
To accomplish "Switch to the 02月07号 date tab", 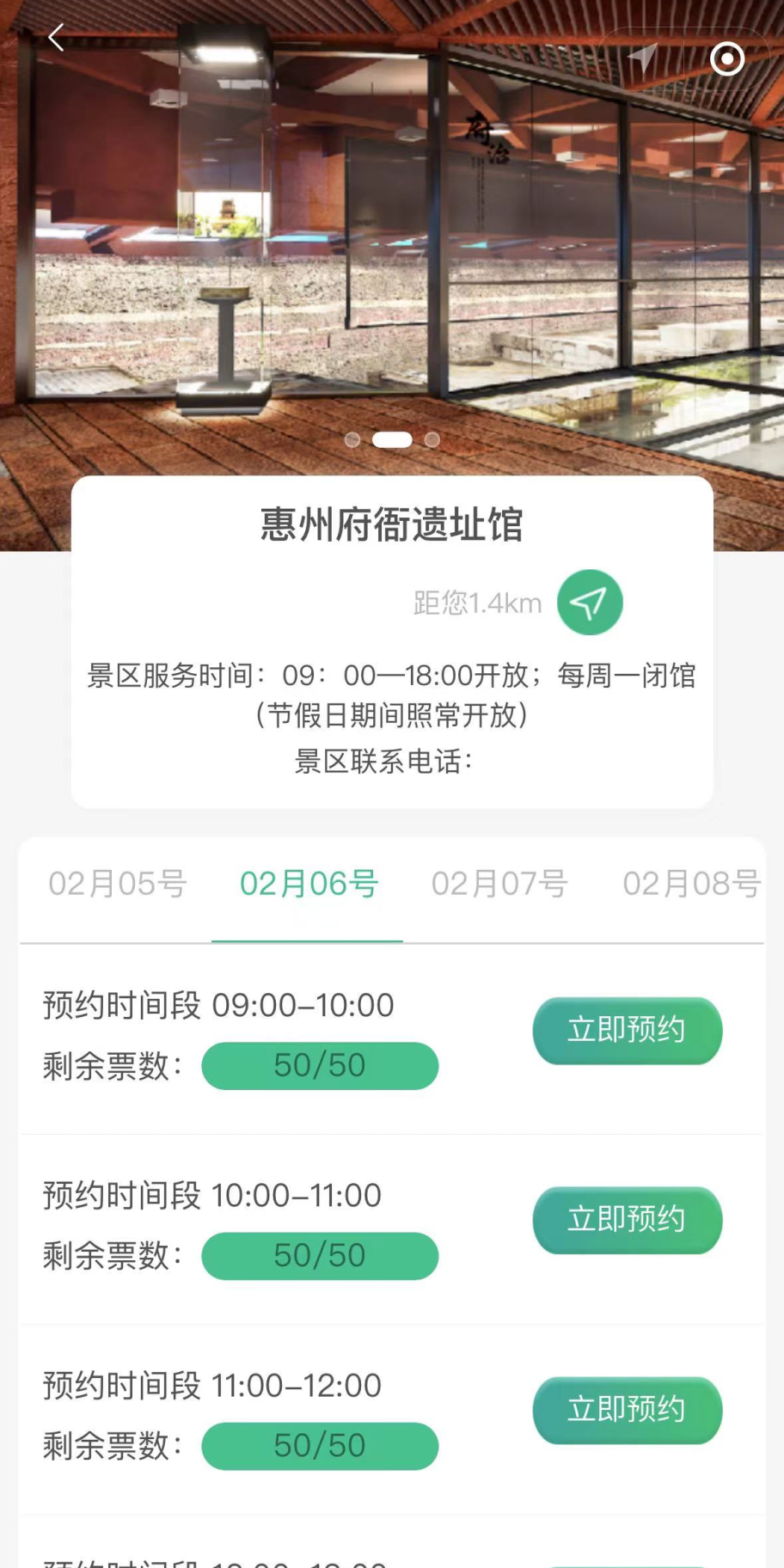I will click(499, 884).
